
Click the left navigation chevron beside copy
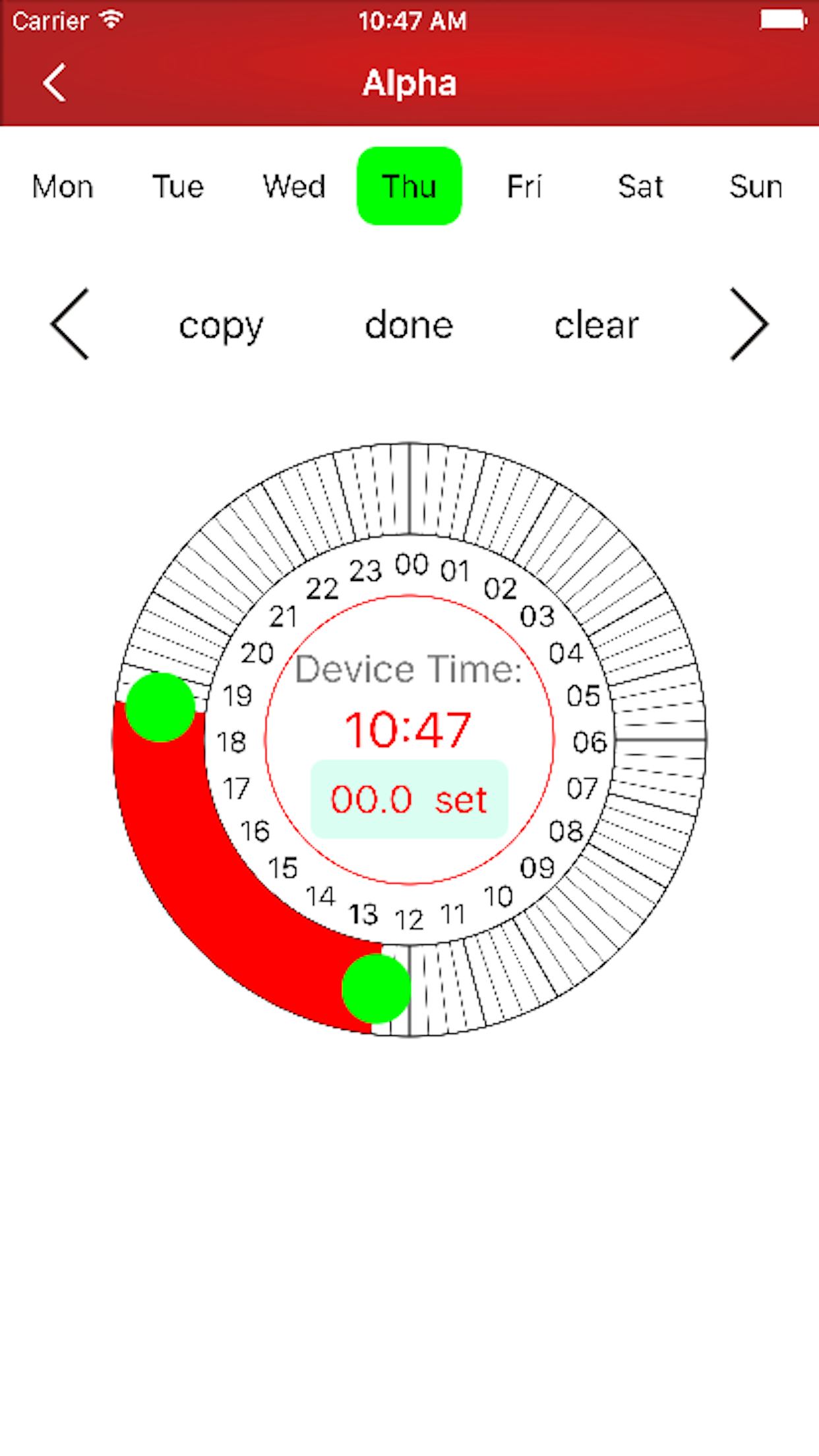pyautogui.click(x=68, y=324)
